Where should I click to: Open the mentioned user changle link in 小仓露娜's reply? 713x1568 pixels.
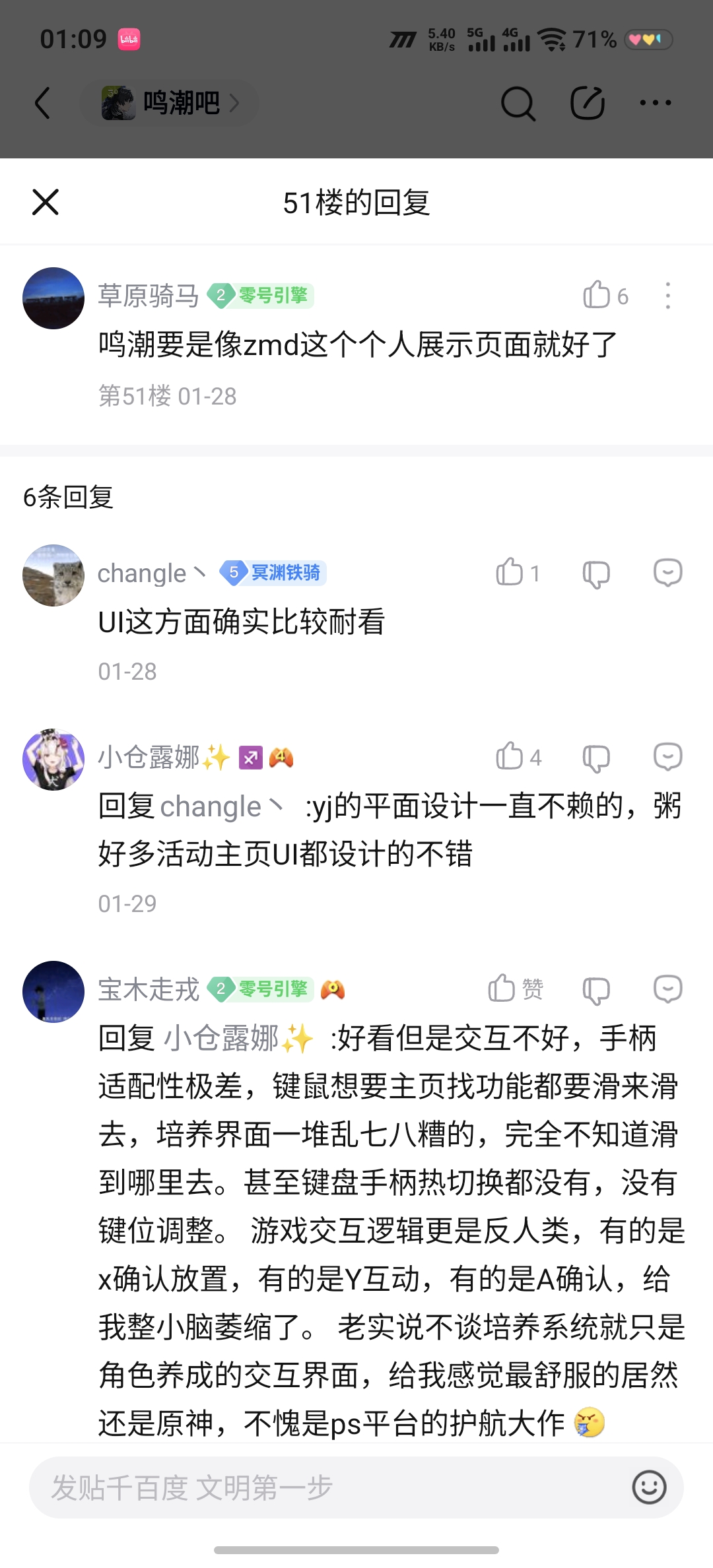(x=221, y=807)
